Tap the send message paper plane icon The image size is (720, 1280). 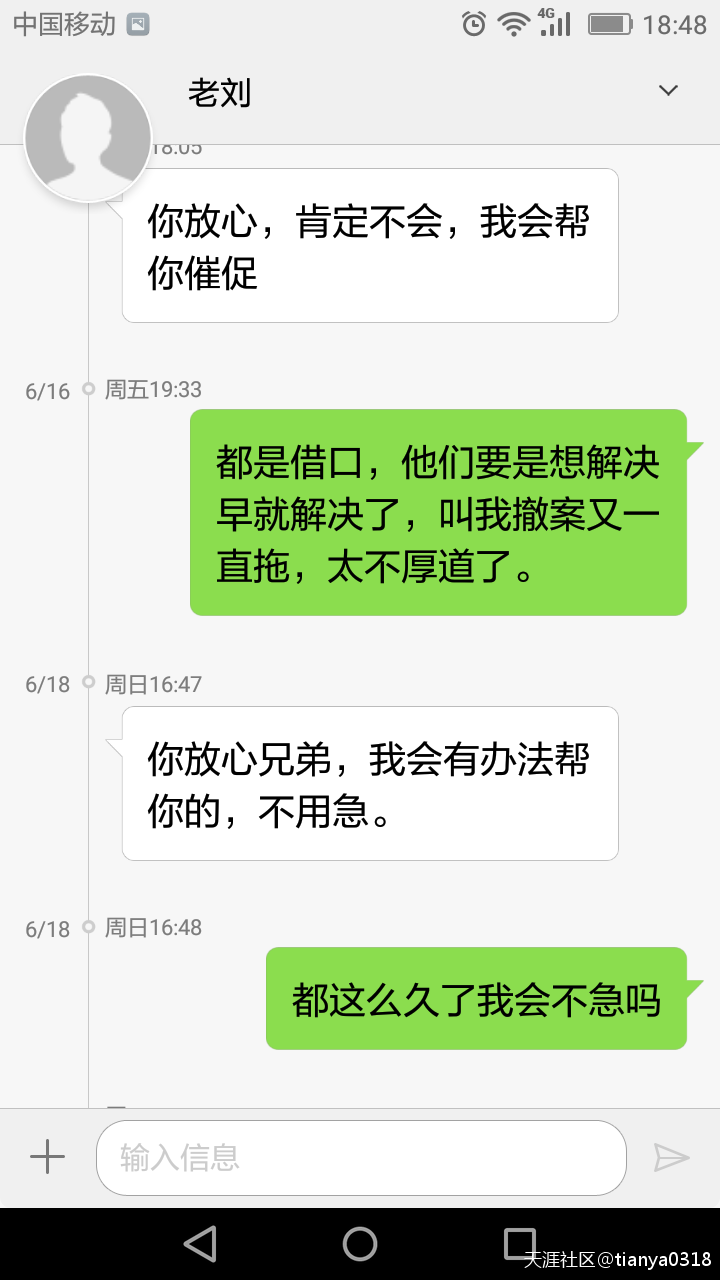pos(674,1157)
